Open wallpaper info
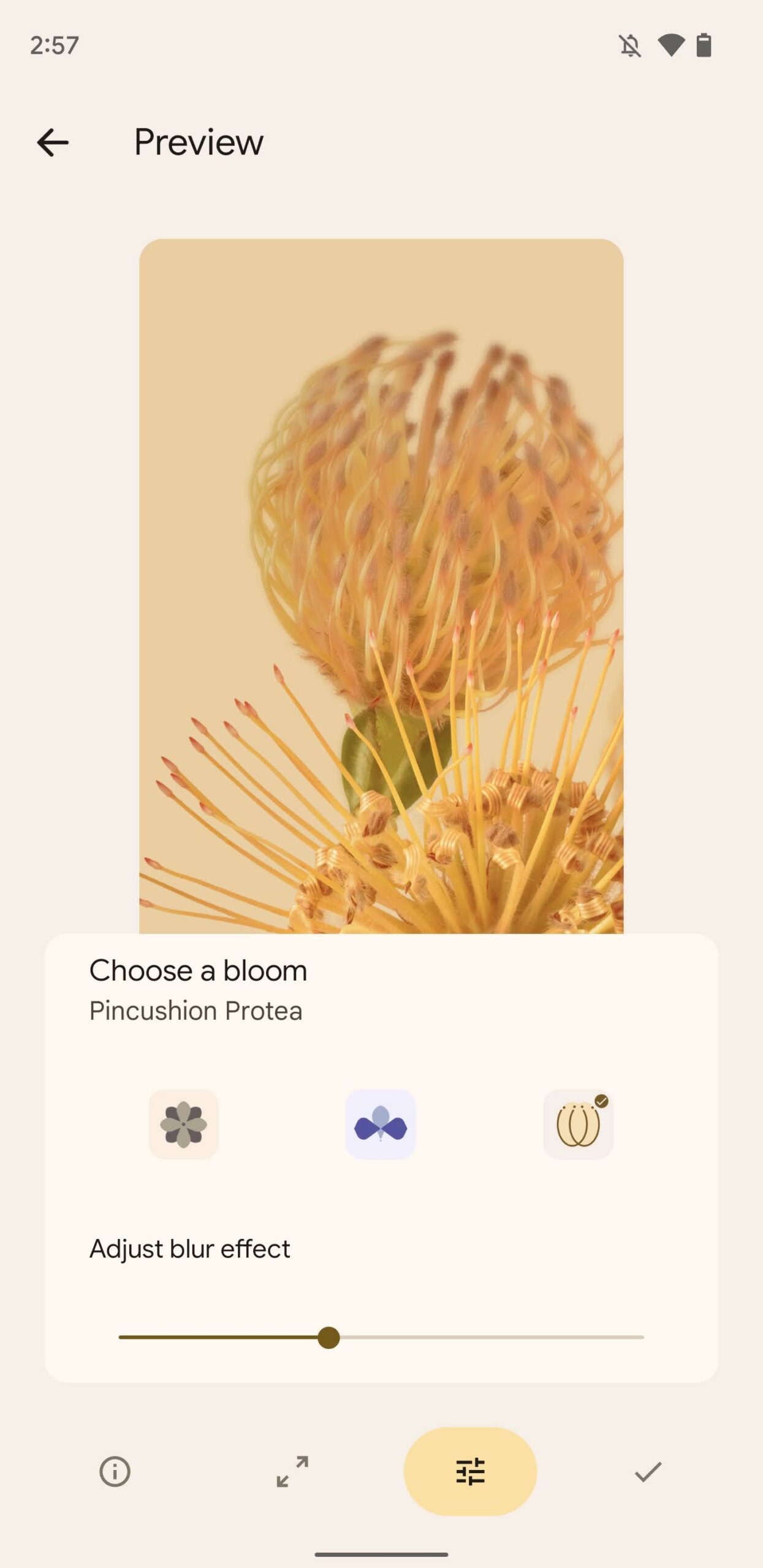Image resolution: width=763 pixels, height=1568 pixels. (x=115, y=1471)
